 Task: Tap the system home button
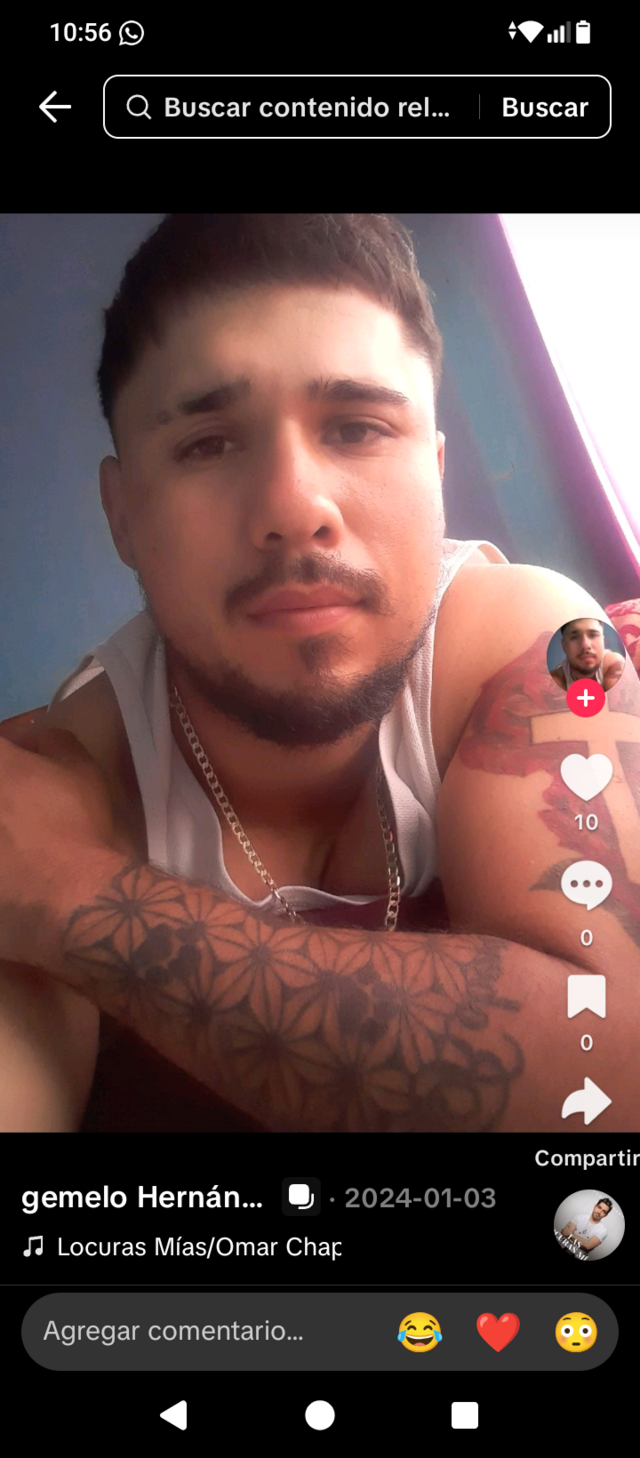tap(320, 1415)
